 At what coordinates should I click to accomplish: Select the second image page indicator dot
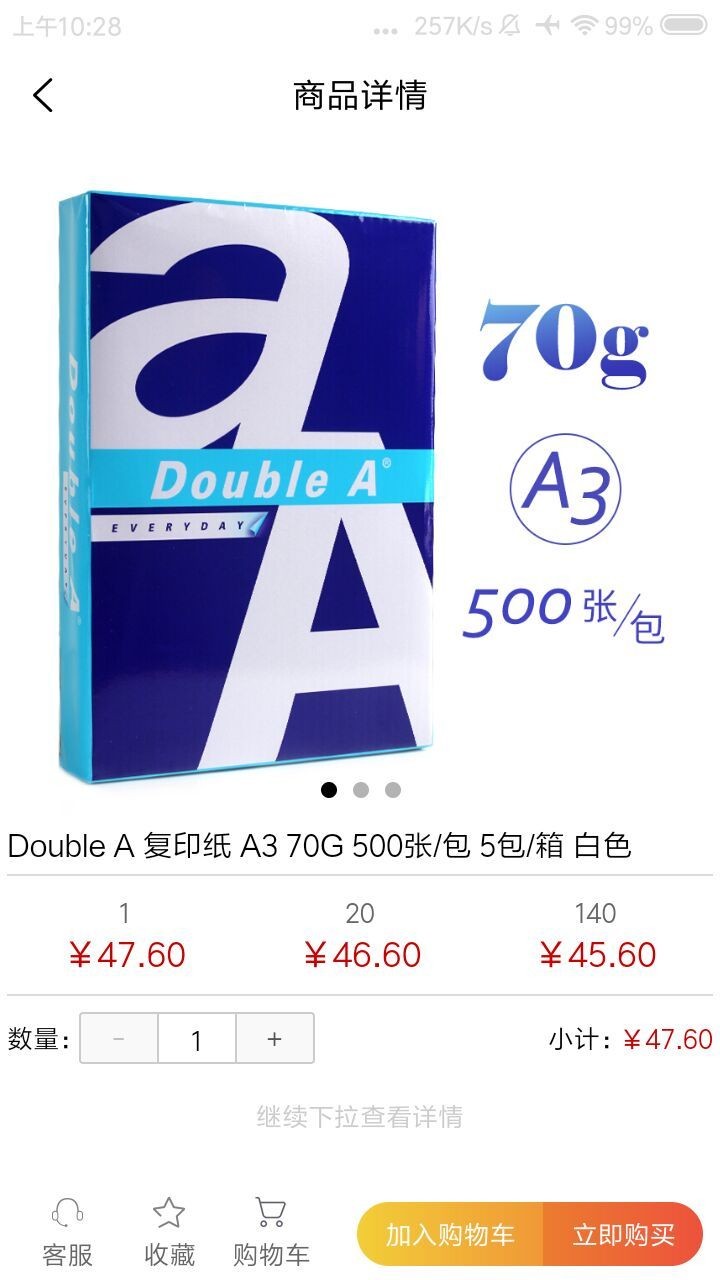tap(361, 790)
